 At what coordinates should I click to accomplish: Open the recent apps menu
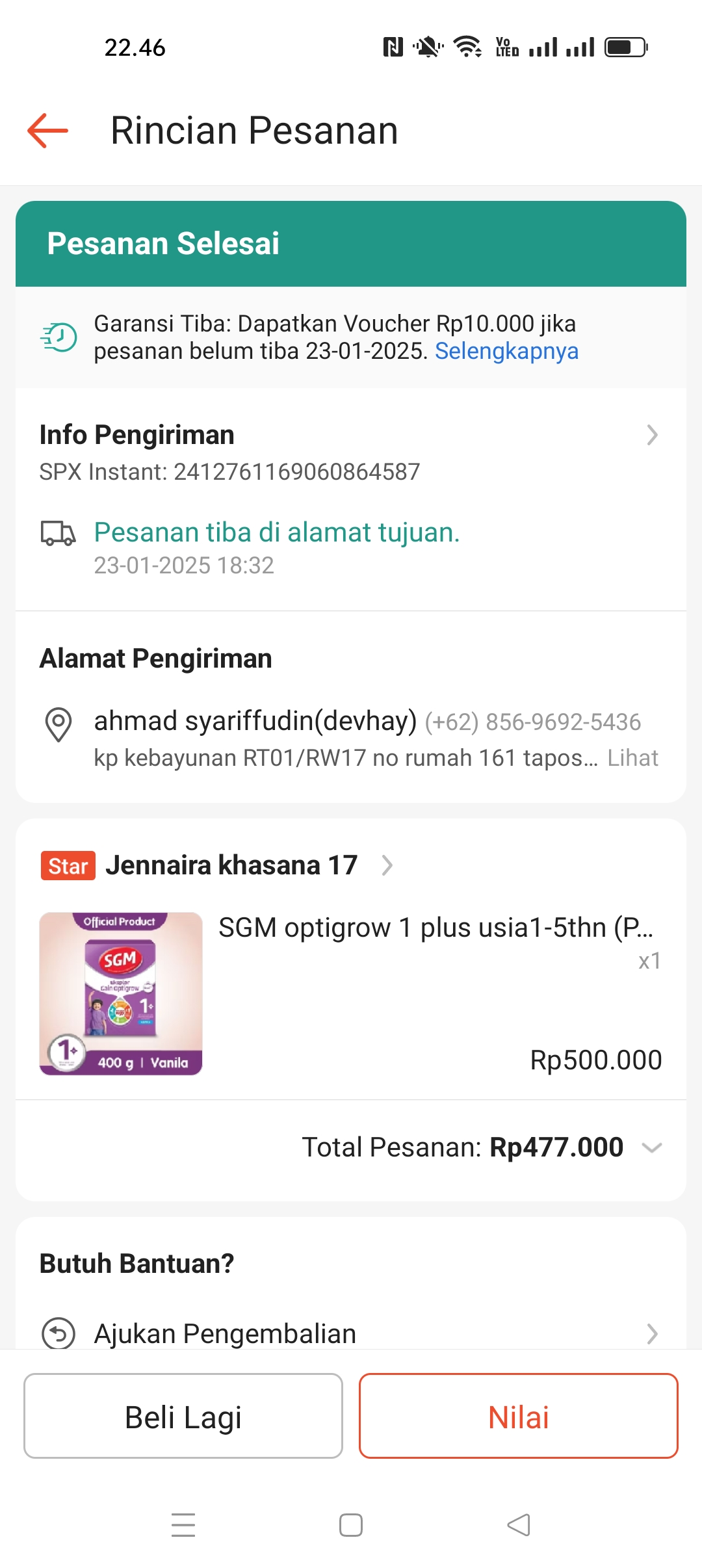183,1525
